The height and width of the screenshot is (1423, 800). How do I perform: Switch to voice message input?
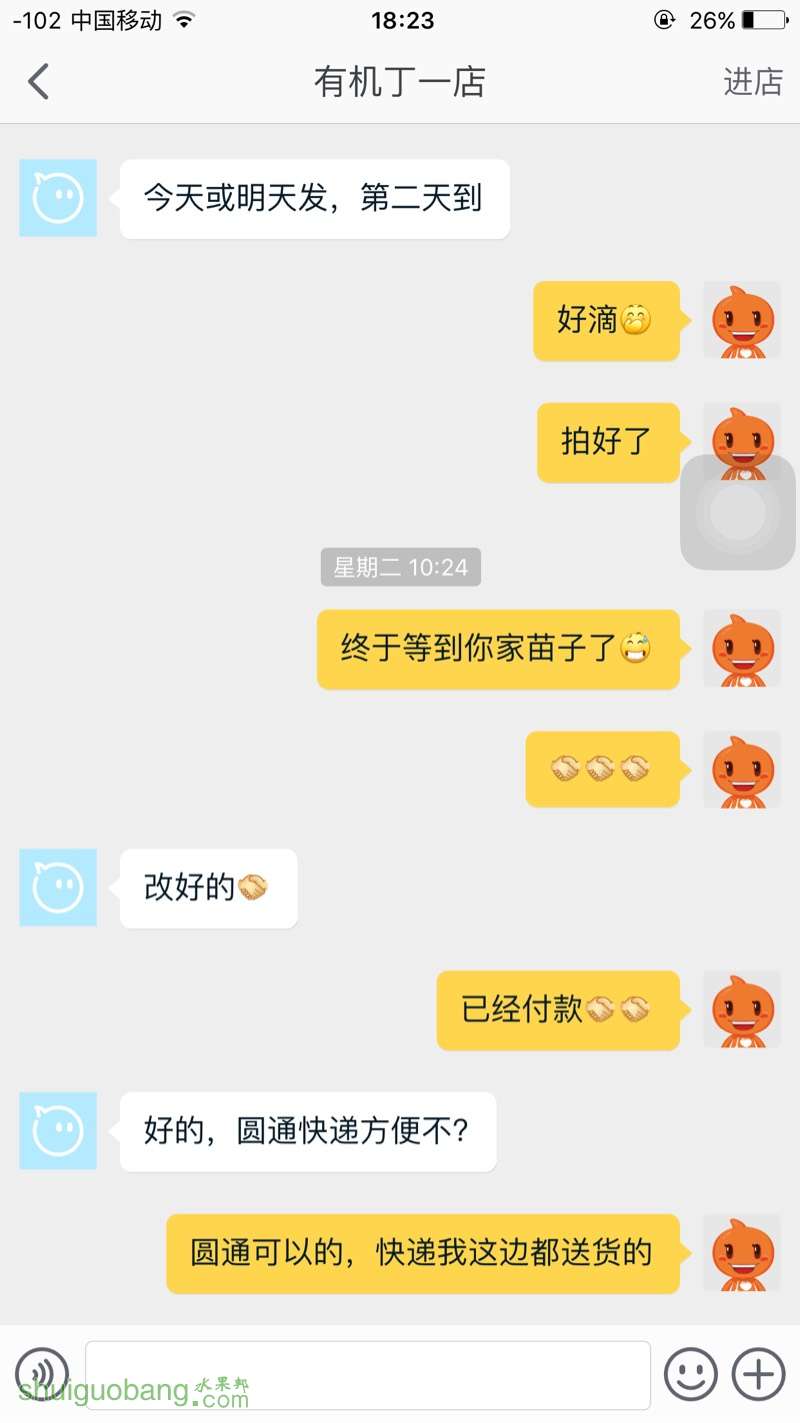42,1374
